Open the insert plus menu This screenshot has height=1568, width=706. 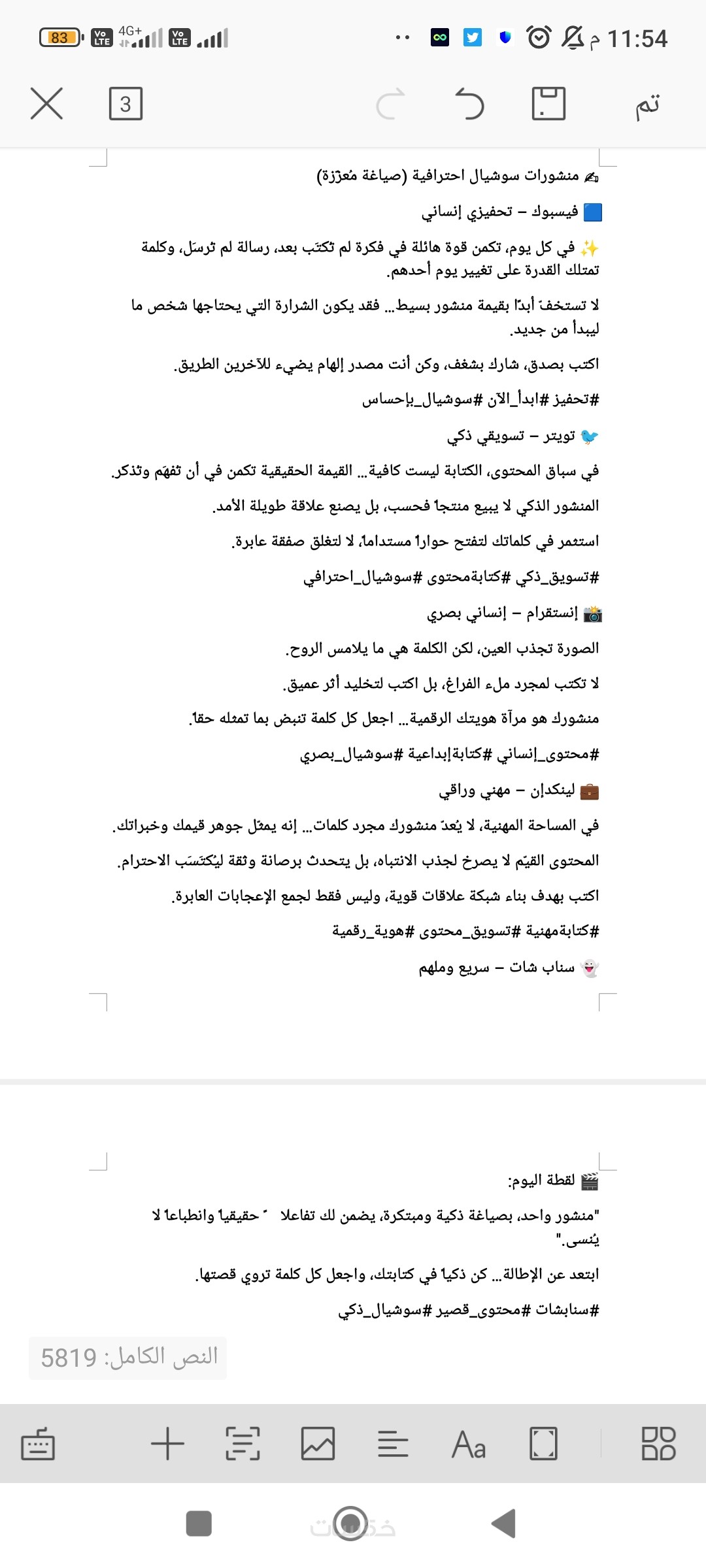point(167,1444)
